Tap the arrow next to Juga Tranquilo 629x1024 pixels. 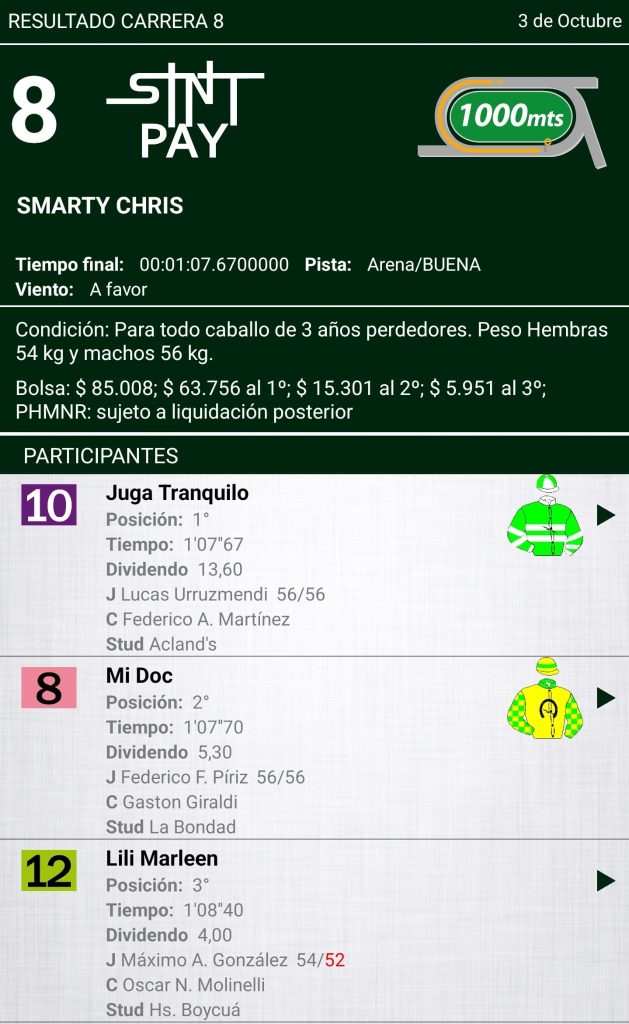coord(605,515)
